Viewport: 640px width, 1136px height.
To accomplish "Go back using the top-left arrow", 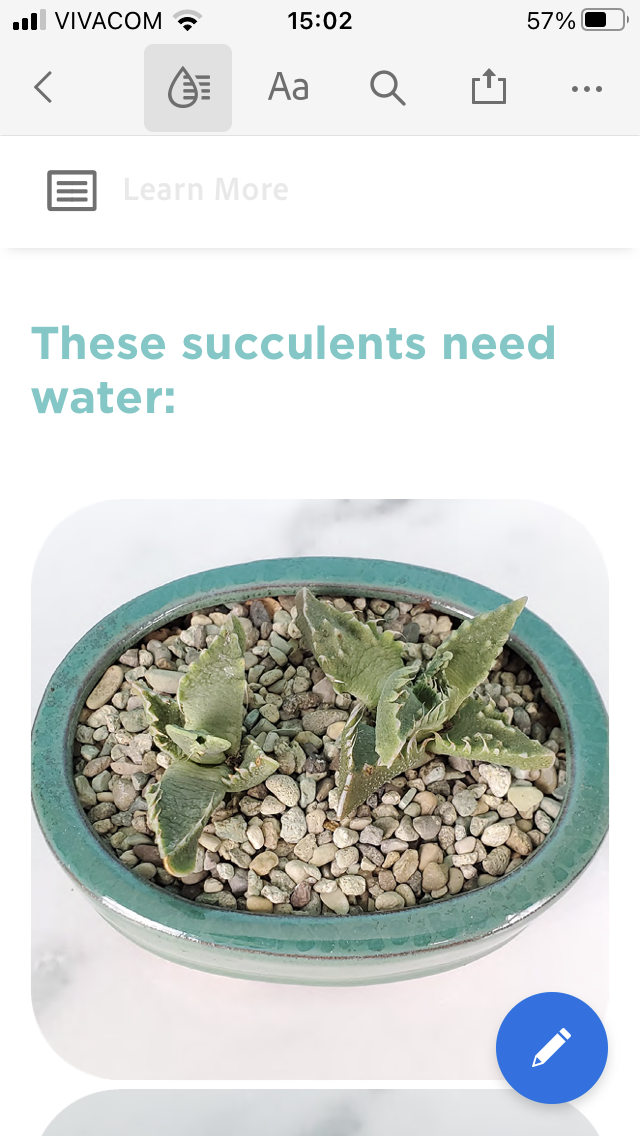I will tap(43, 88).
